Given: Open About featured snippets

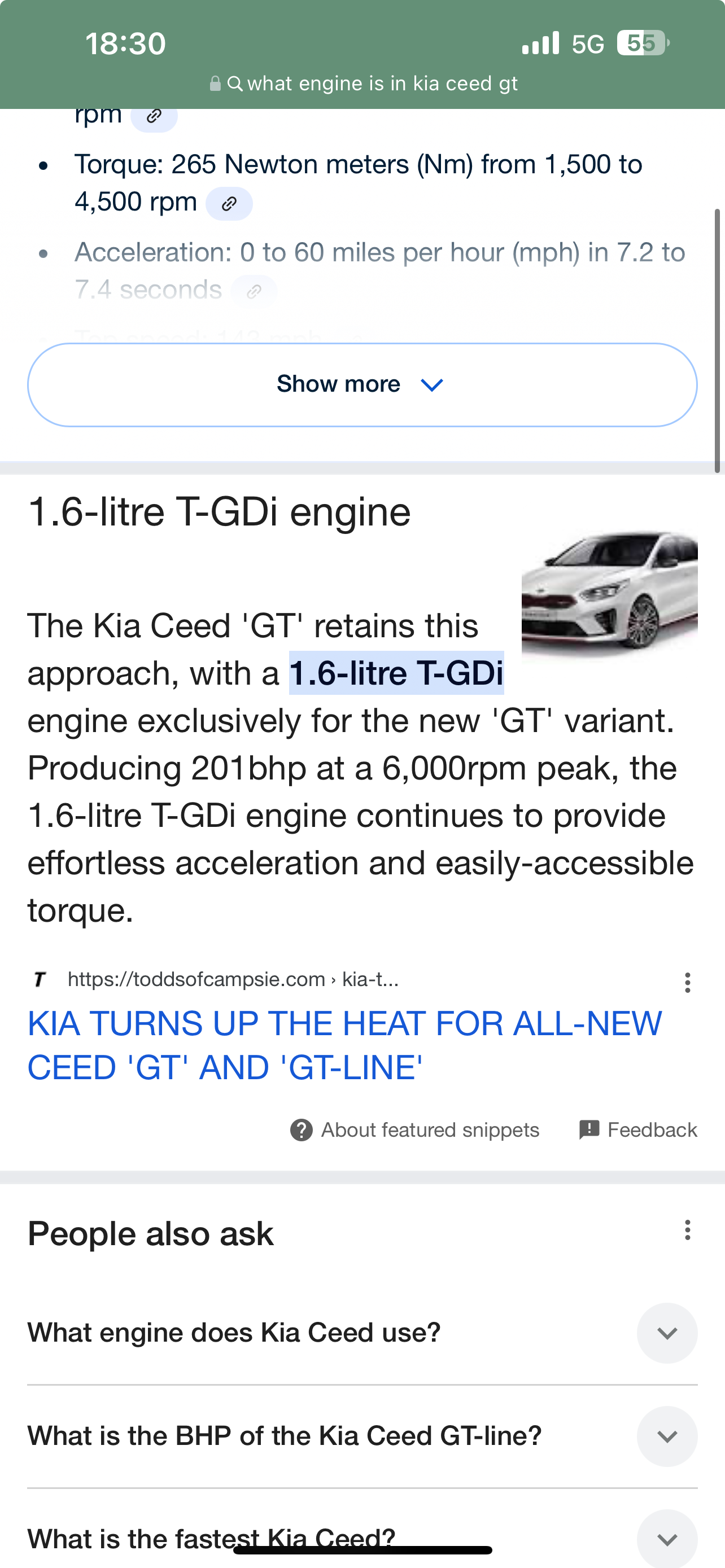Looking at the screenshot, I should click(415, 1130).
